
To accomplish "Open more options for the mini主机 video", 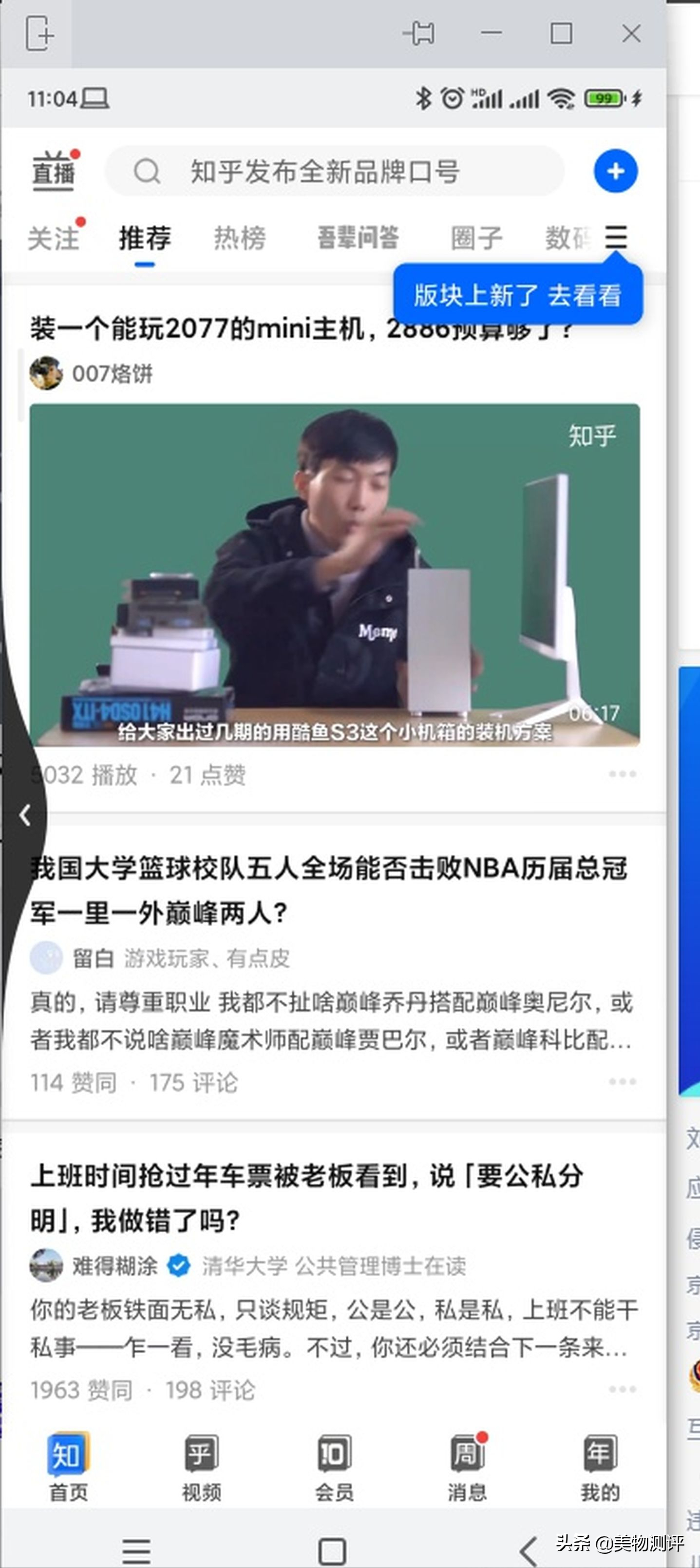I will coord(622,774).
